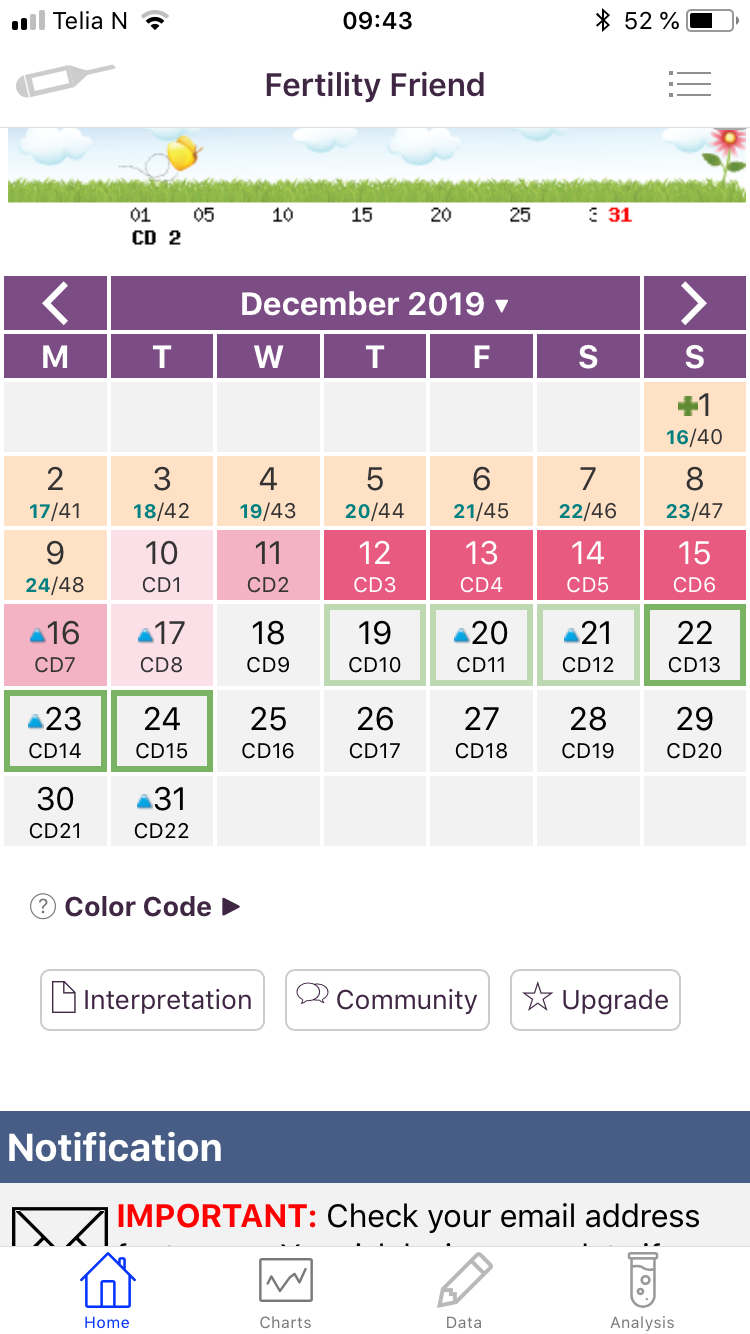Select December 12 (CD3) on the calendar
This screenshot has height=1334, width=750.
[x=375, y=565]
